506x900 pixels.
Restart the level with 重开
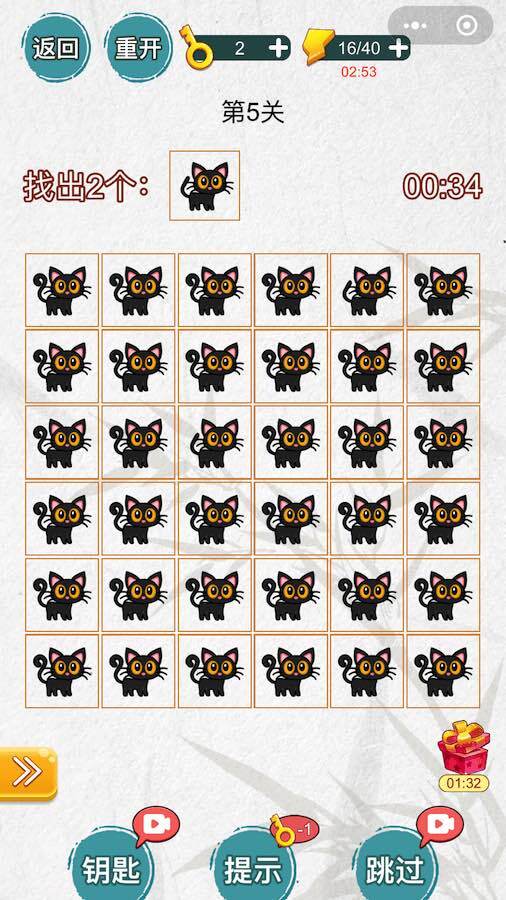coord(137,48)
